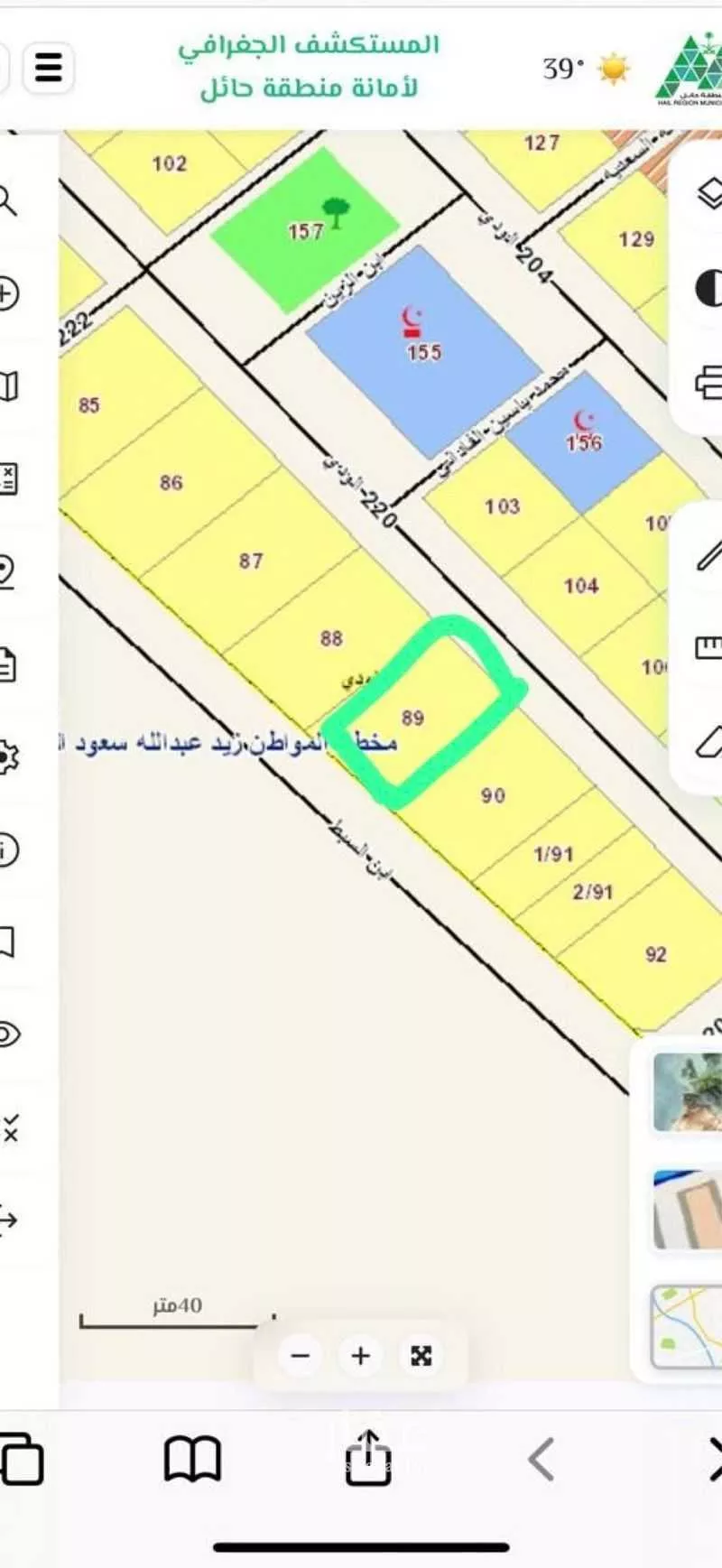
Task: Open the document icon in left toolbar
Action: (7, 665)
